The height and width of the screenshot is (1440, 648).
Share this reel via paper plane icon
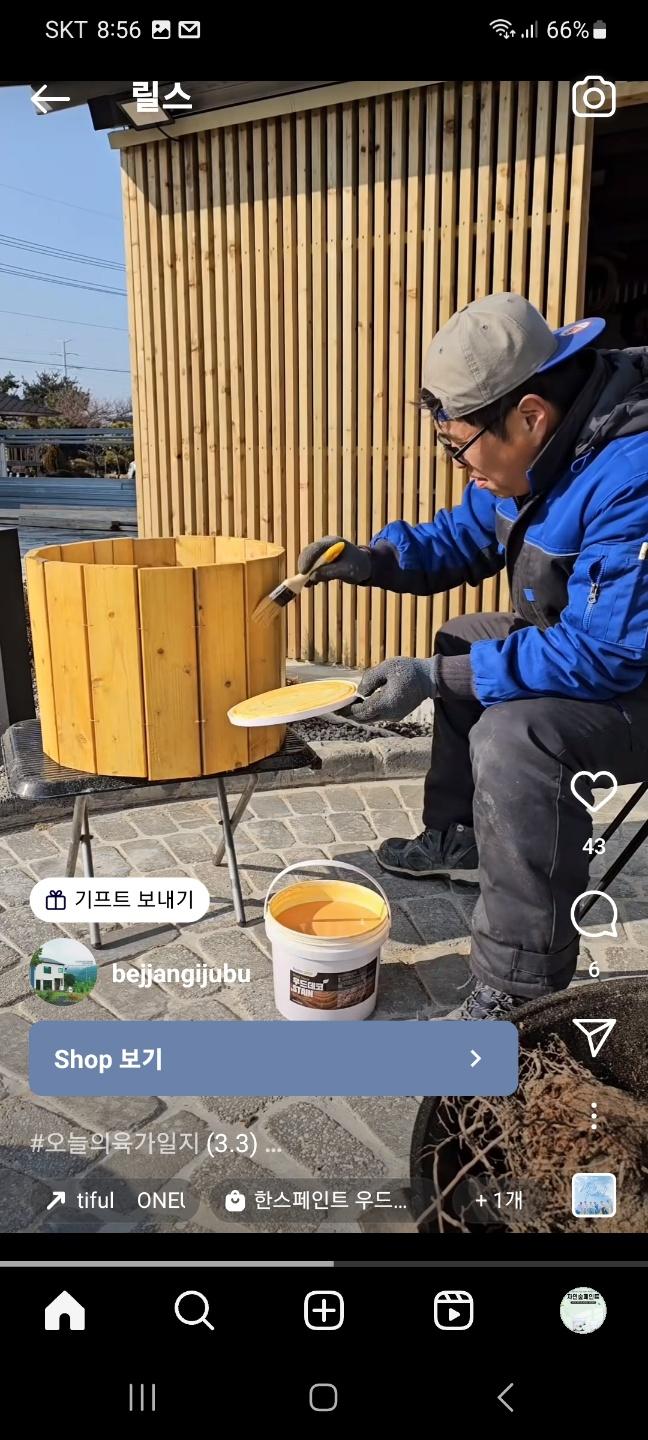click(x=593, y=1037)
